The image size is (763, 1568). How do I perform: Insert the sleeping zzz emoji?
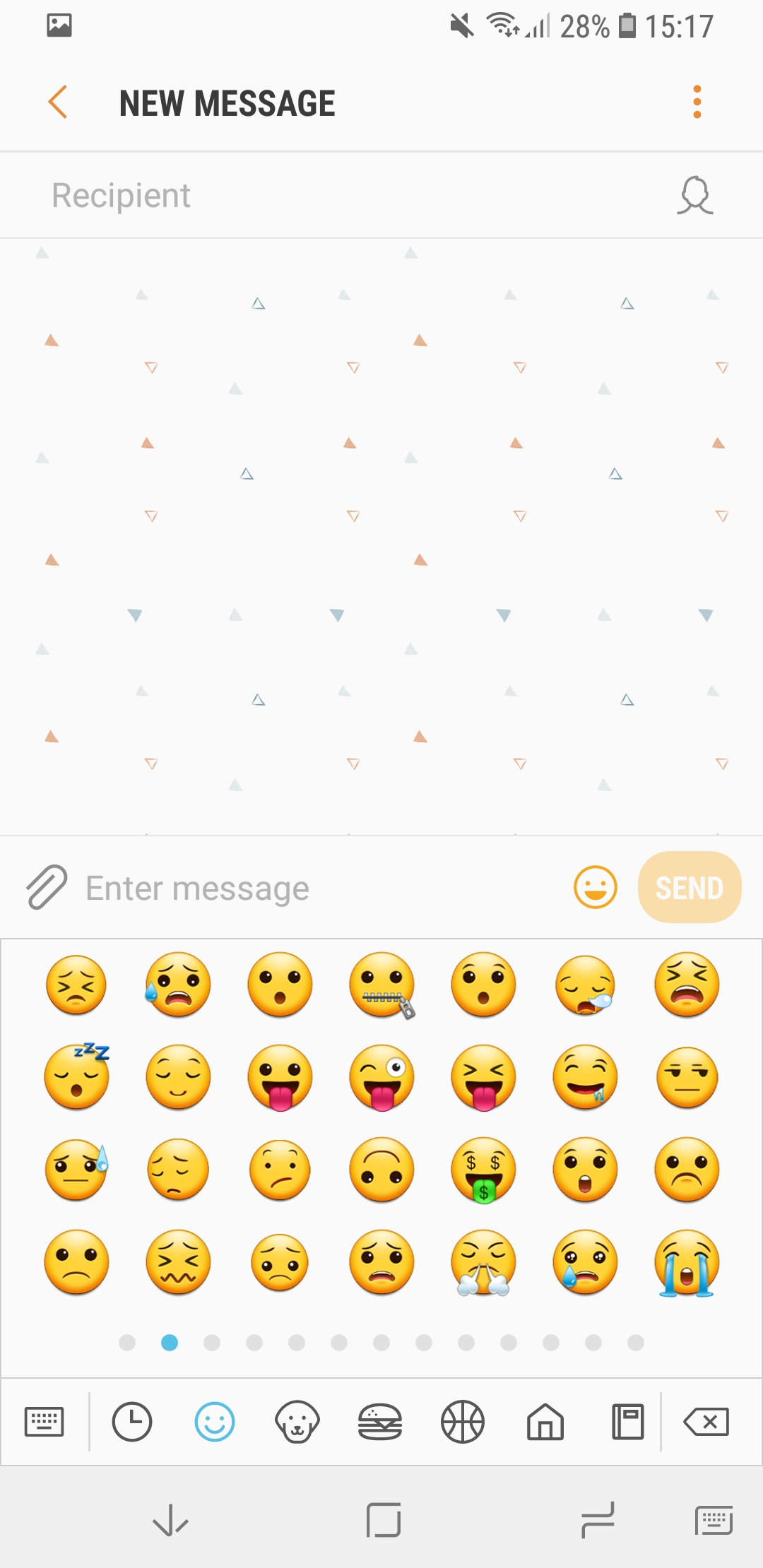[x=78, y=1076]
